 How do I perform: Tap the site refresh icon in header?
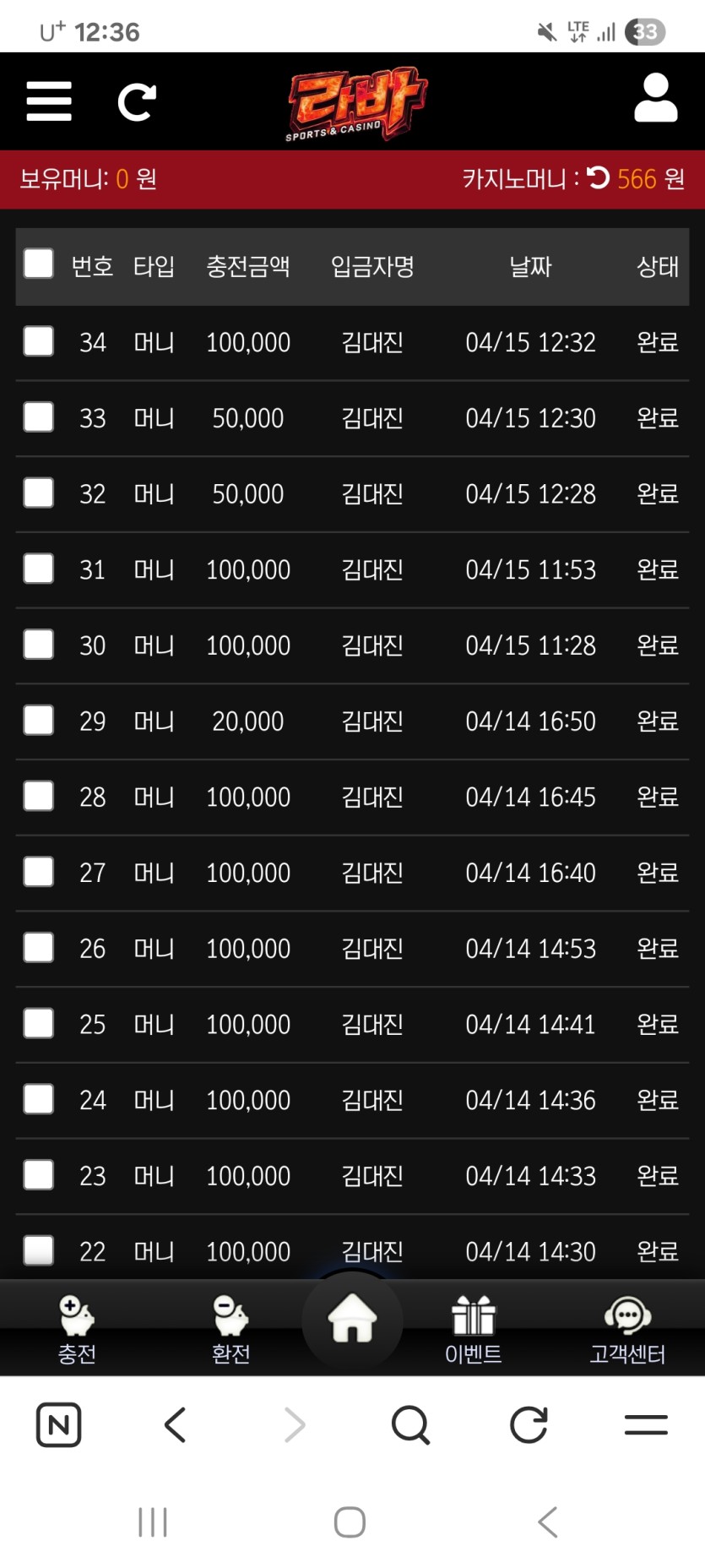pyautogui.click(x=137, y=102)
